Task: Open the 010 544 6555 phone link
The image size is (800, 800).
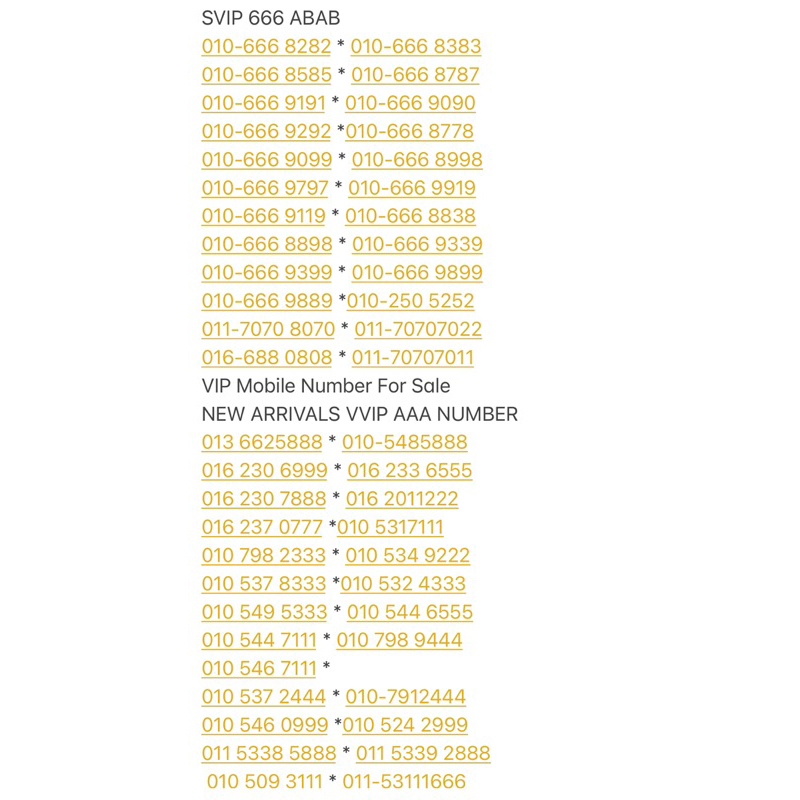Action: click(x=410, y=612)
